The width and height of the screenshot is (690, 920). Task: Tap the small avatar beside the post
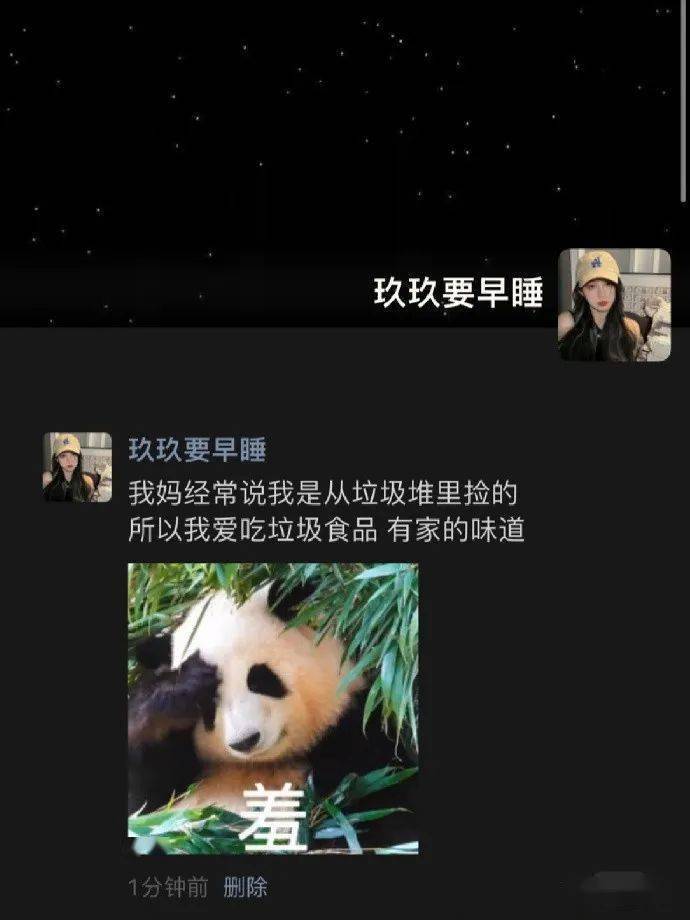coord(77,467)
